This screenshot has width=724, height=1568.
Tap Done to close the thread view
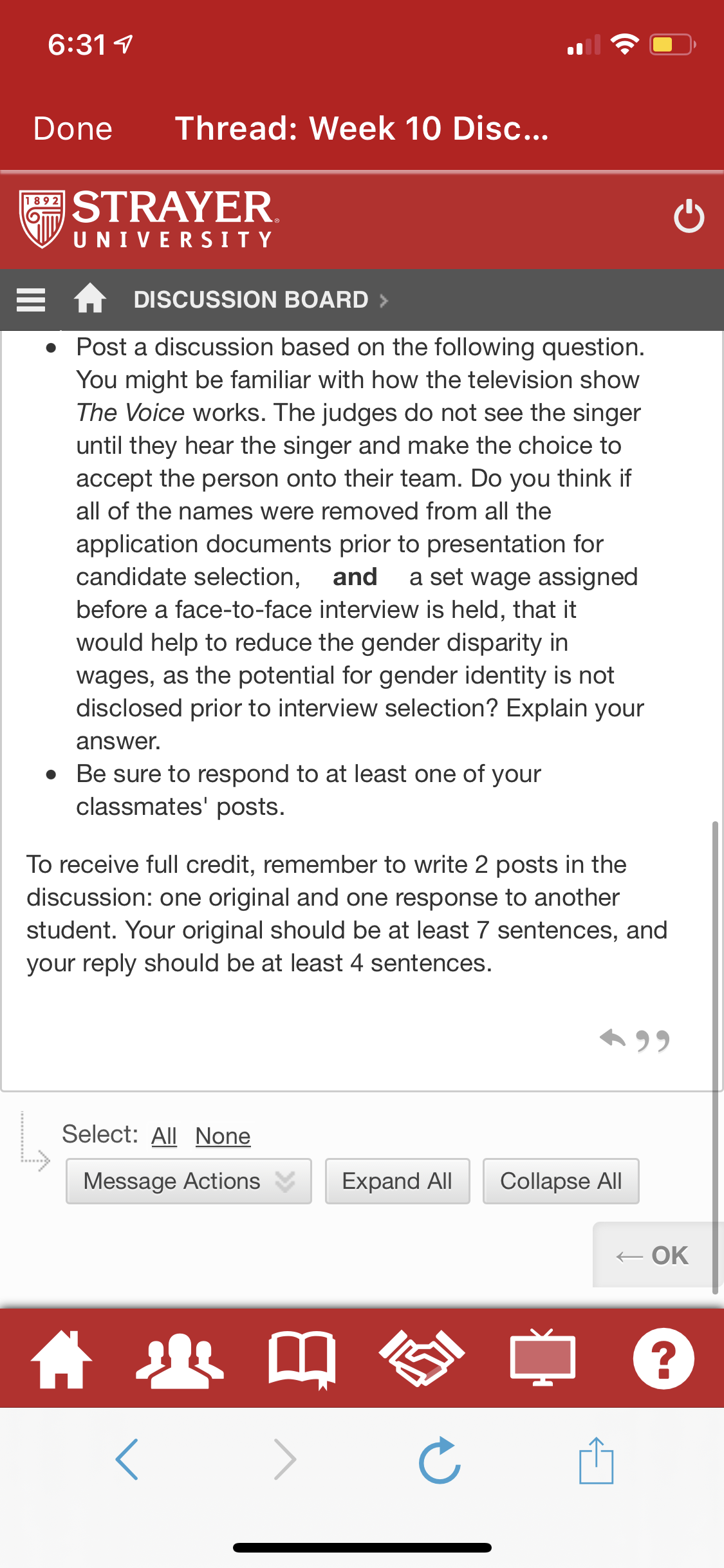pyautogui.click(x=73, y=129)
